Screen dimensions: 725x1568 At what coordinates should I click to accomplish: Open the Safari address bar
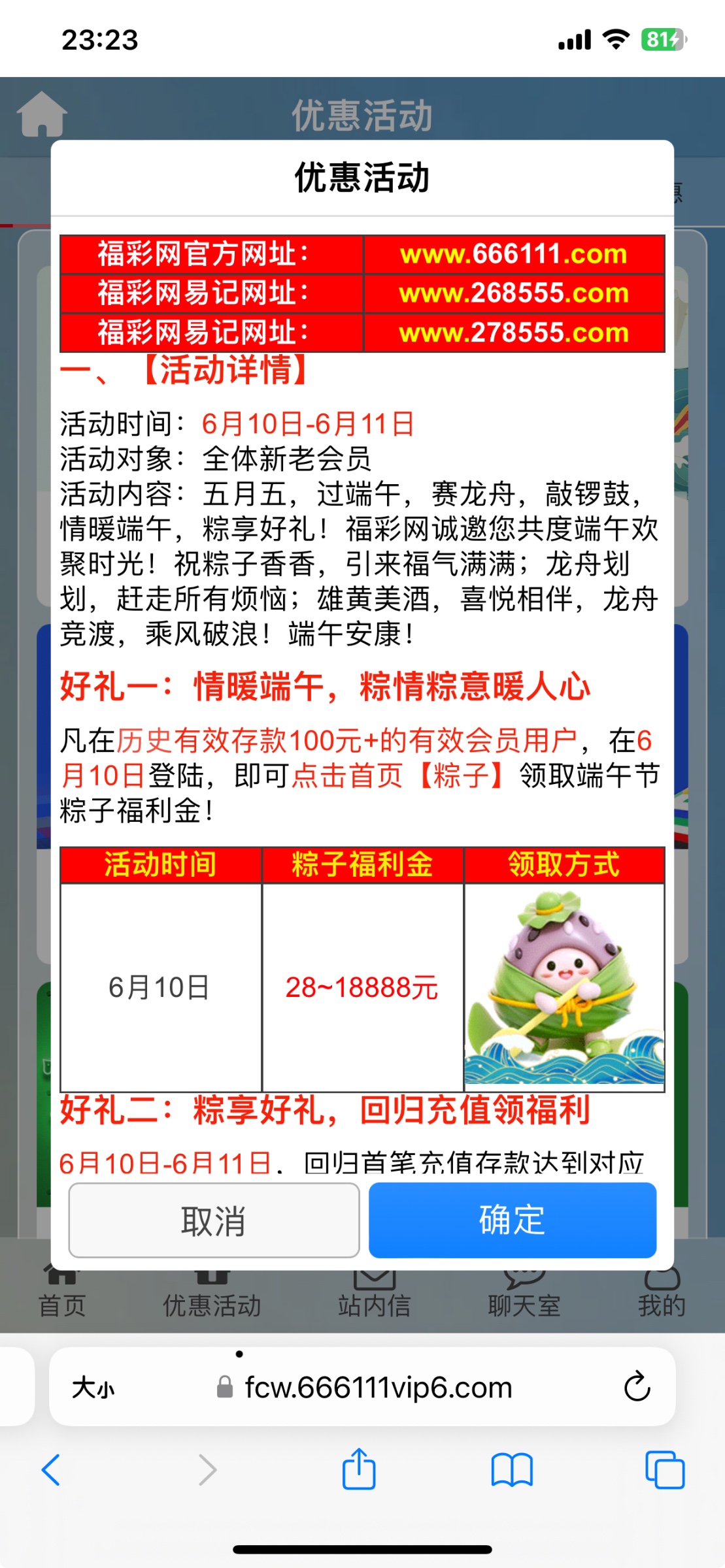[x=377, y=1387]
